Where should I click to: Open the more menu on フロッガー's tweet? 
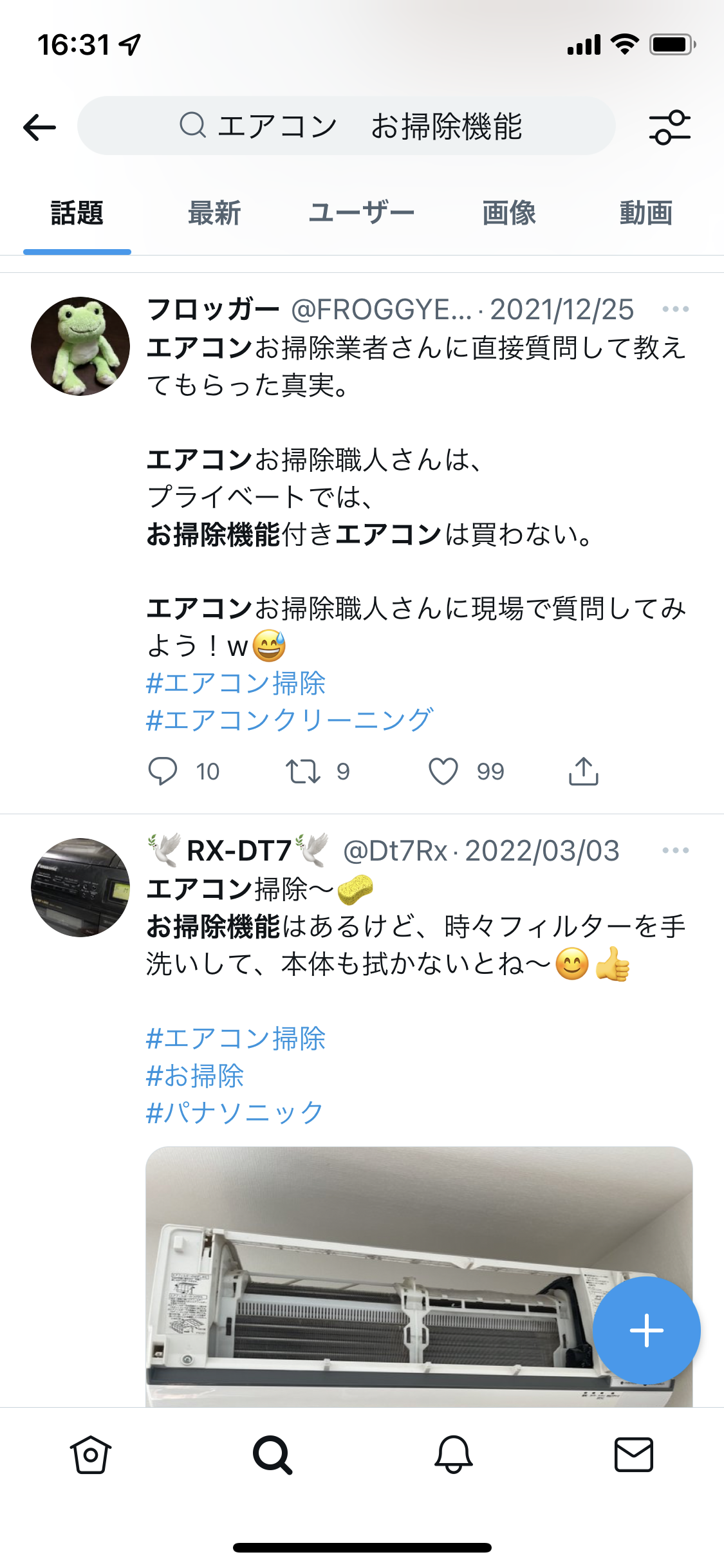click(x=675, y=310)
